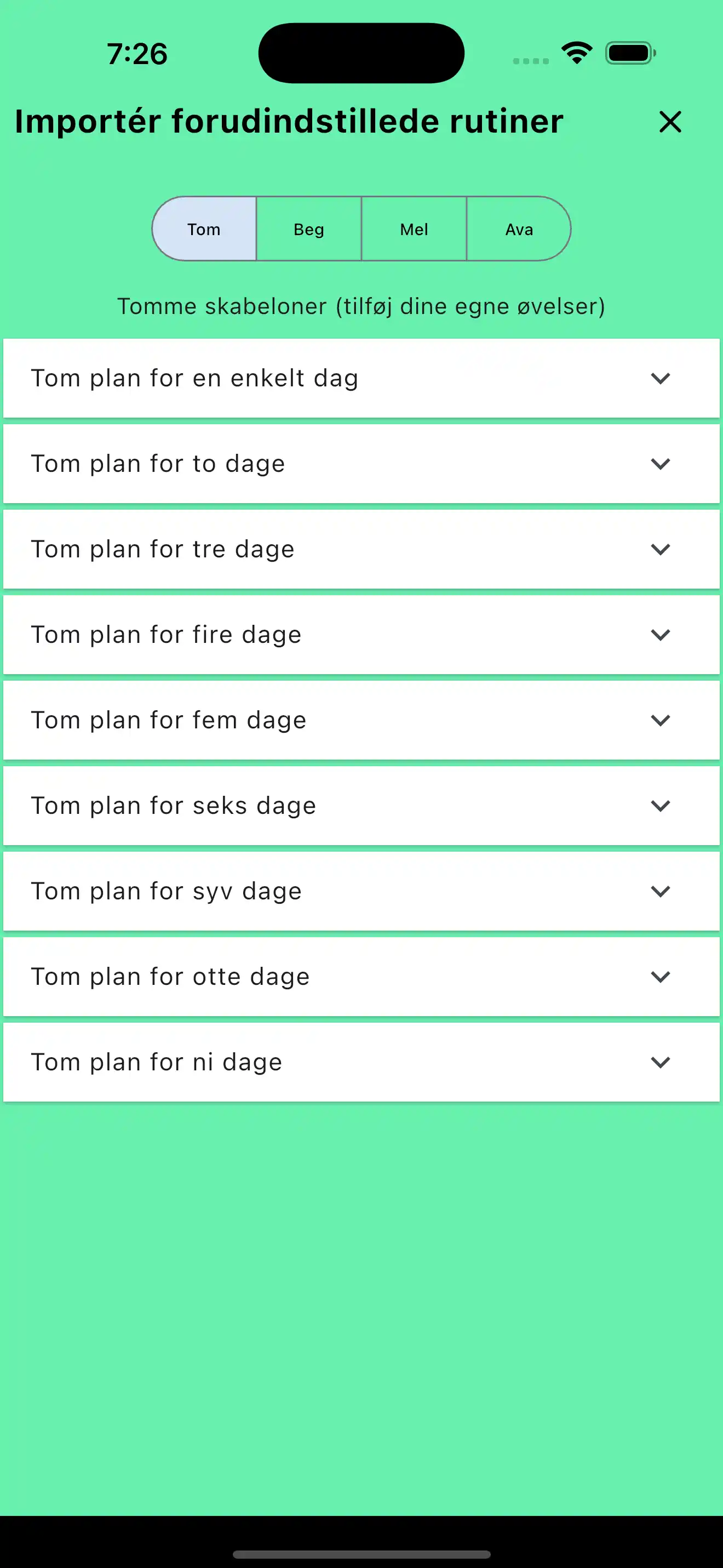
Task: Expand "Tom plan for tre dage"
Action: click(661, 549)
